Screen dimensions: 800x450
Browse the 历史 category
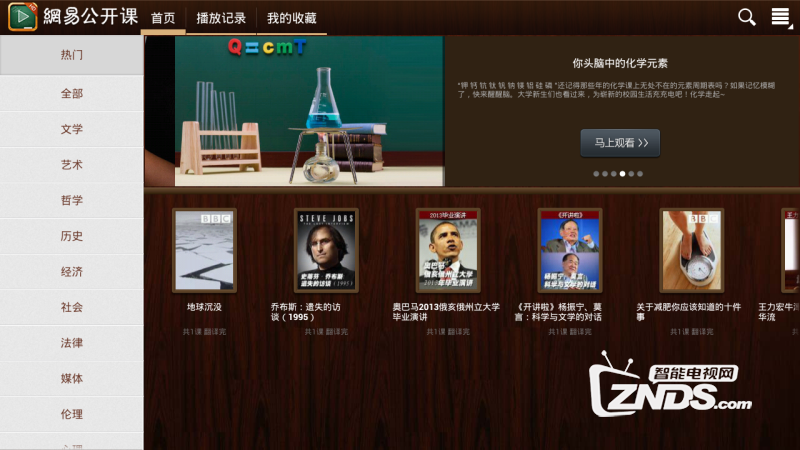(72, 236)
